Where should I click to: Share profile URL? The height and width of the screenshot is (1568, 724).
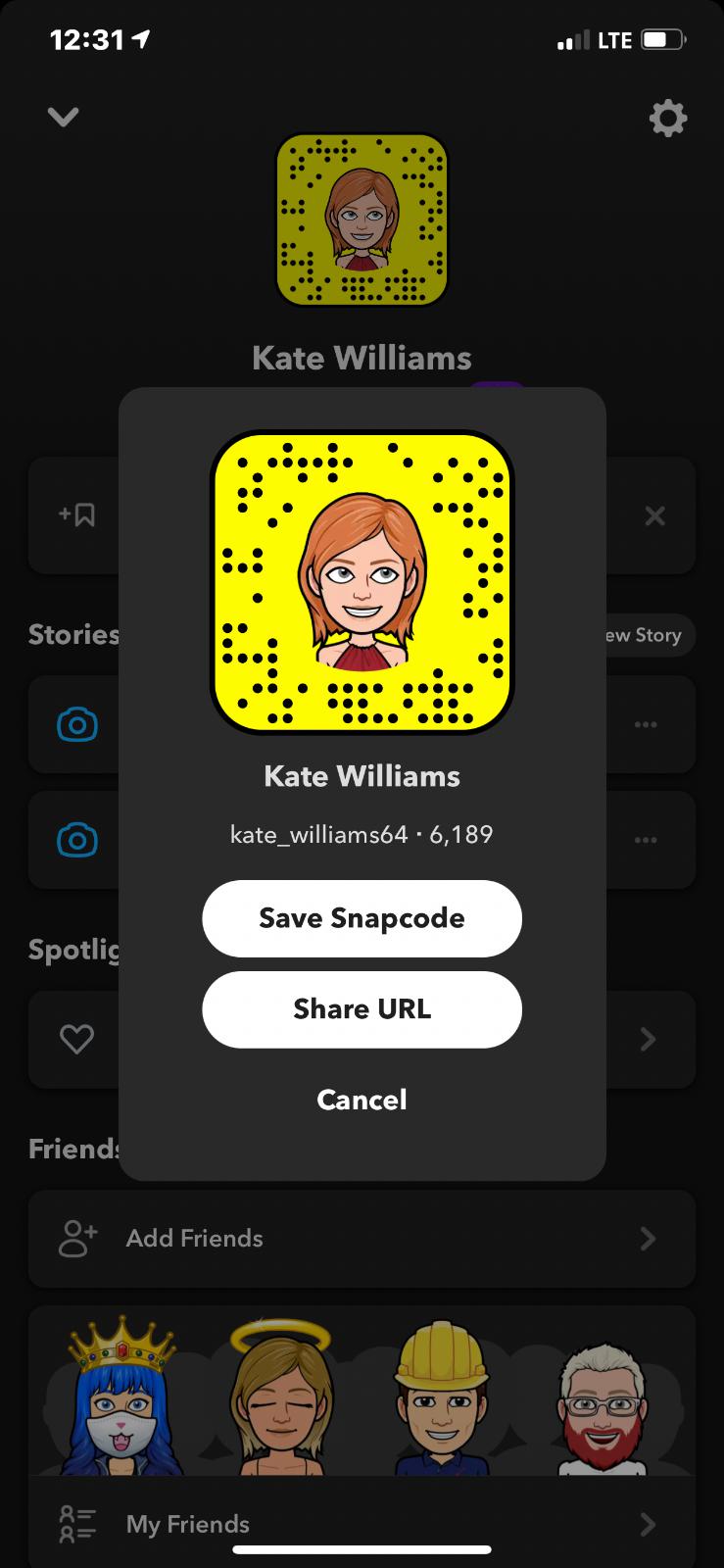pyautogui.click(x=362, y=1009)
